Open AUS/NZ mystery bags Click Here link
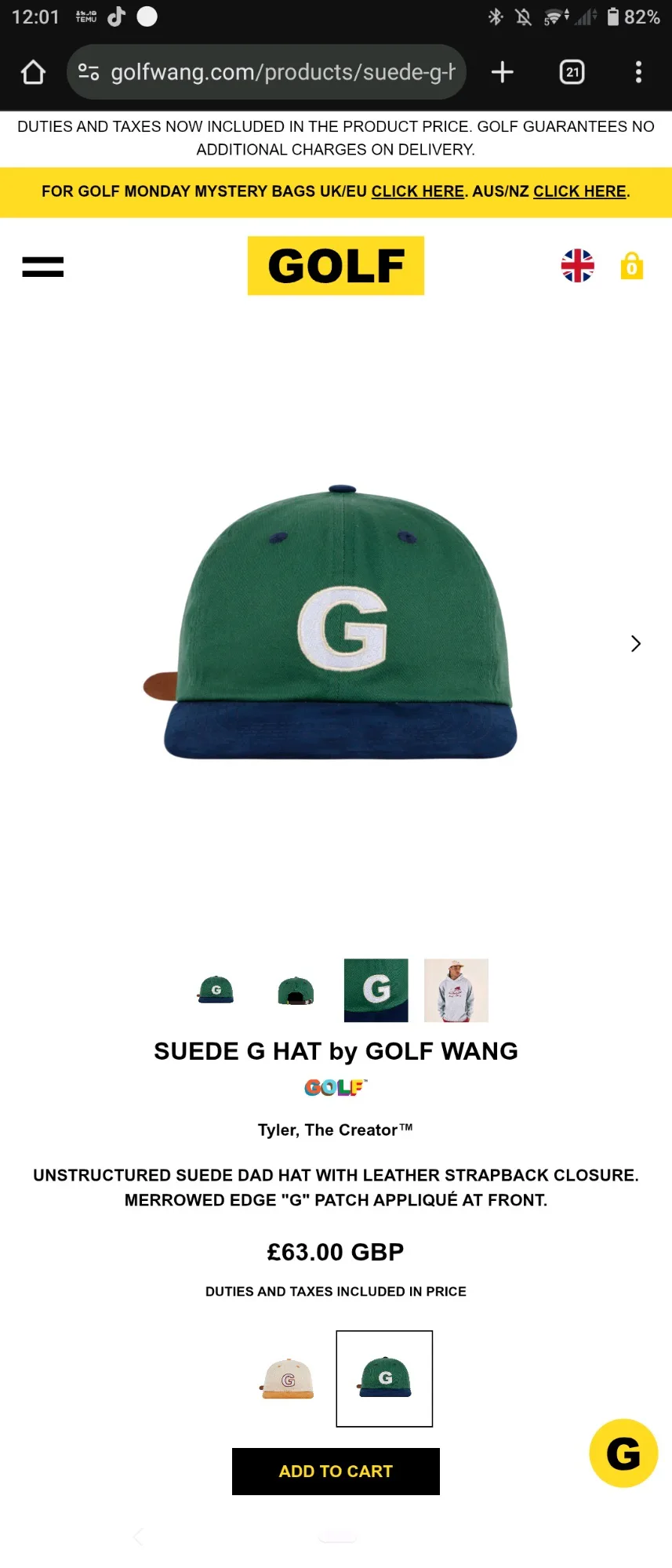Screen dimensions: 672x1568 pos(579,191)
